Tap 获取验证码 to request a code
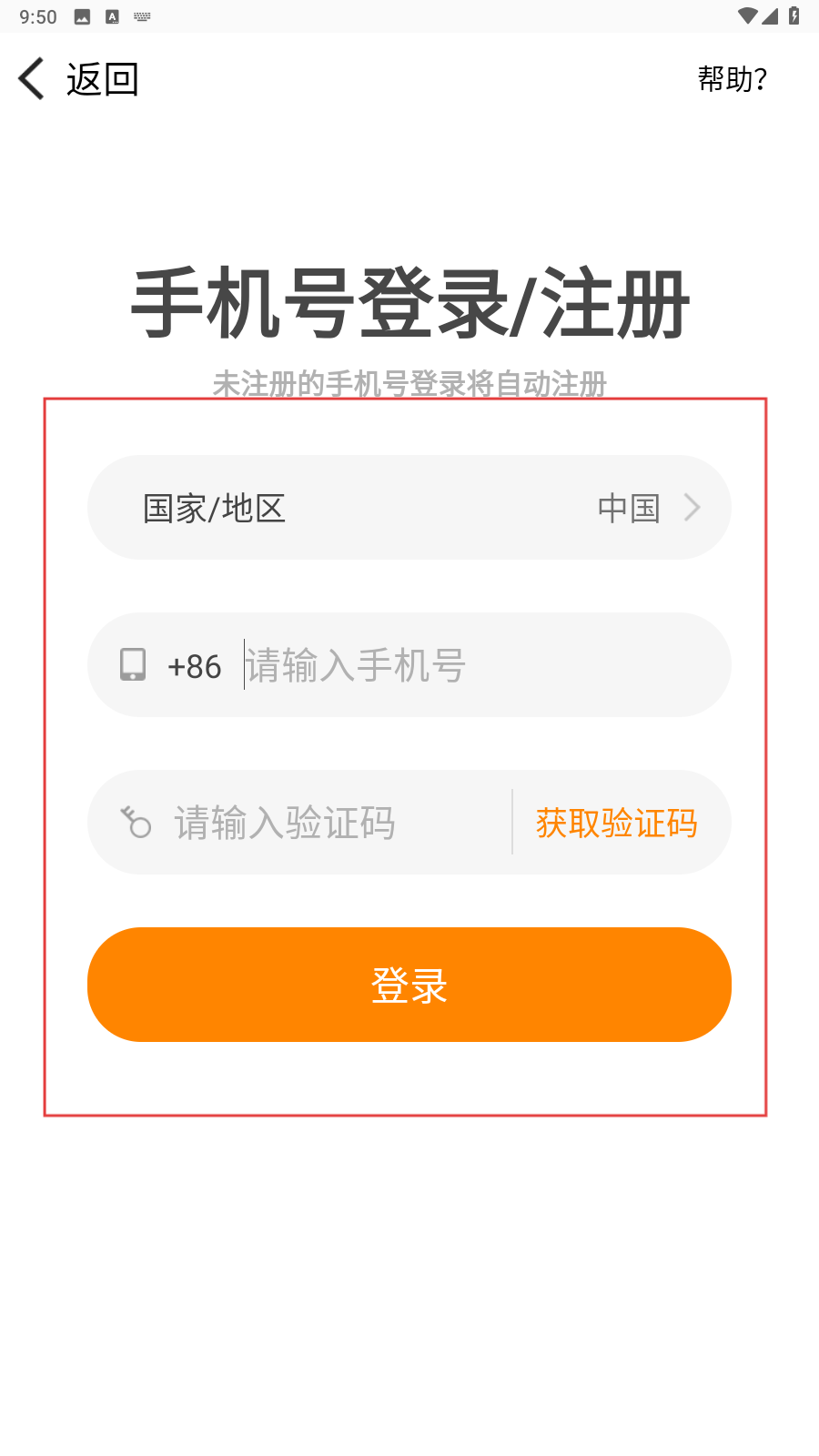Viewport: 819px width, 1456px height. click(x=617, y=823)
